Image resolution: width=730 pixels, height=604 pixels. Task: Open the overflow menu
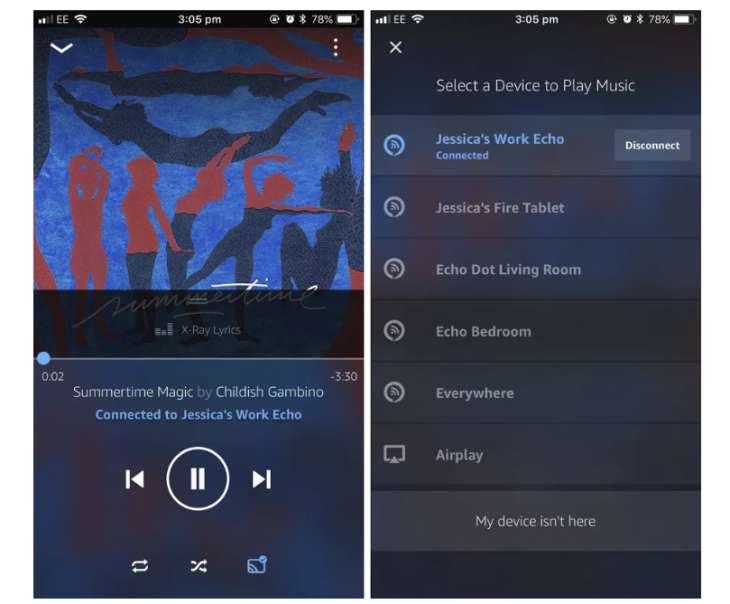coord(336,47)
